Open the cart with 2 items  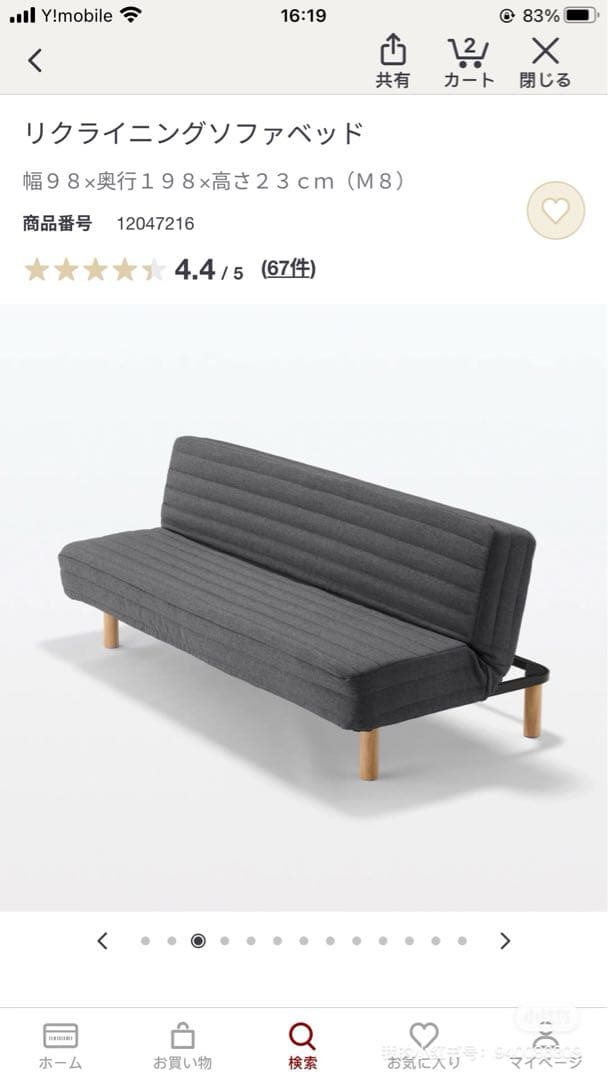click(468, 61)
